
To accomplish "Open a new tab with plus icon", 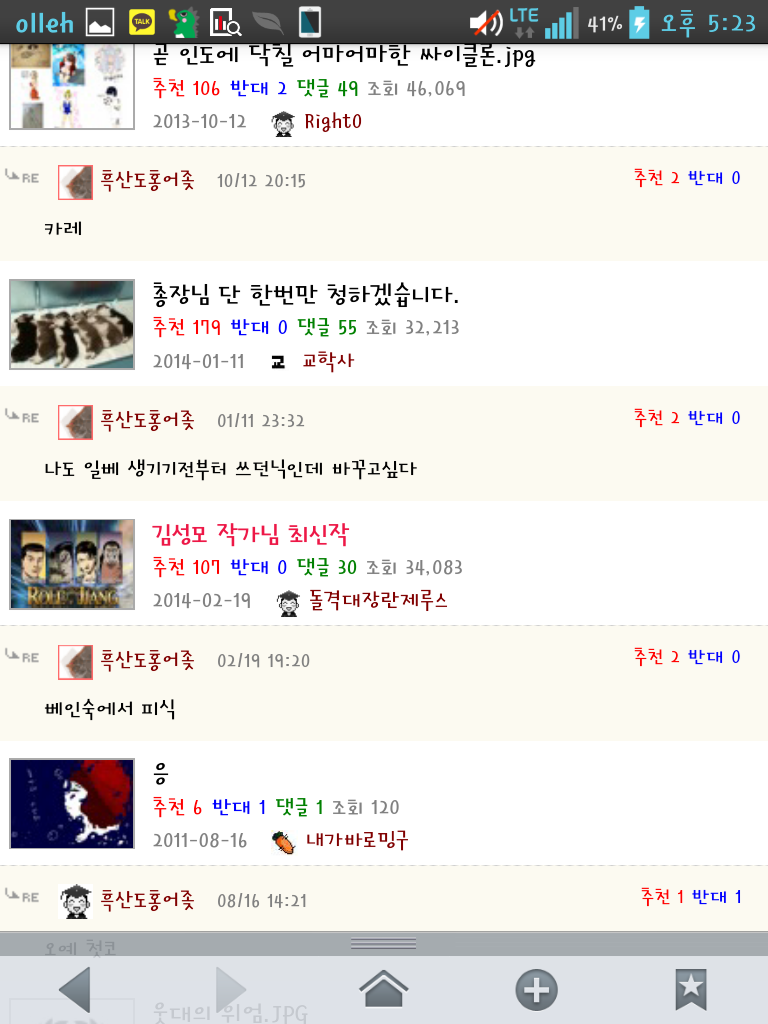I will click(536, 990).
